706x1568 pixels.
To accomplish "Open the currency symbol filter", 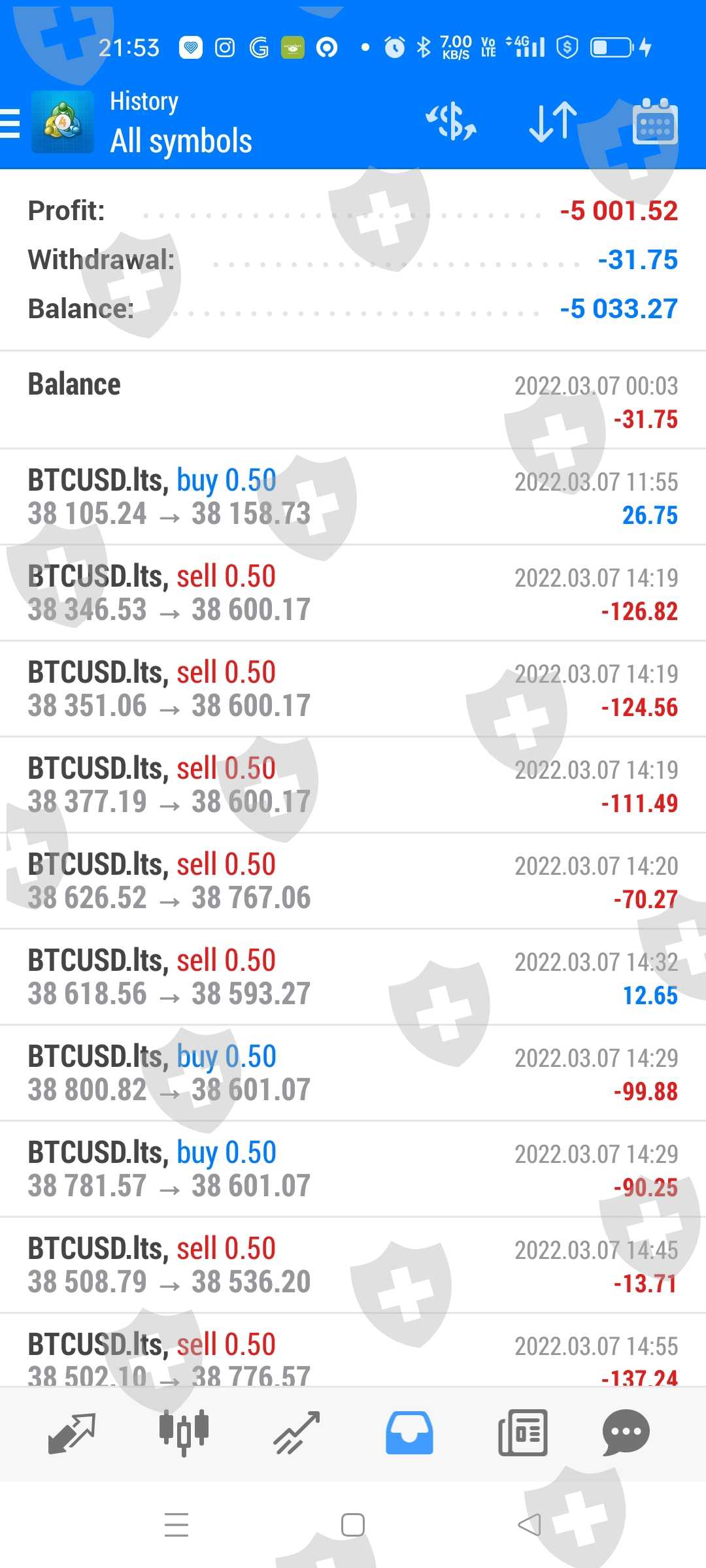I will (451, 122).
